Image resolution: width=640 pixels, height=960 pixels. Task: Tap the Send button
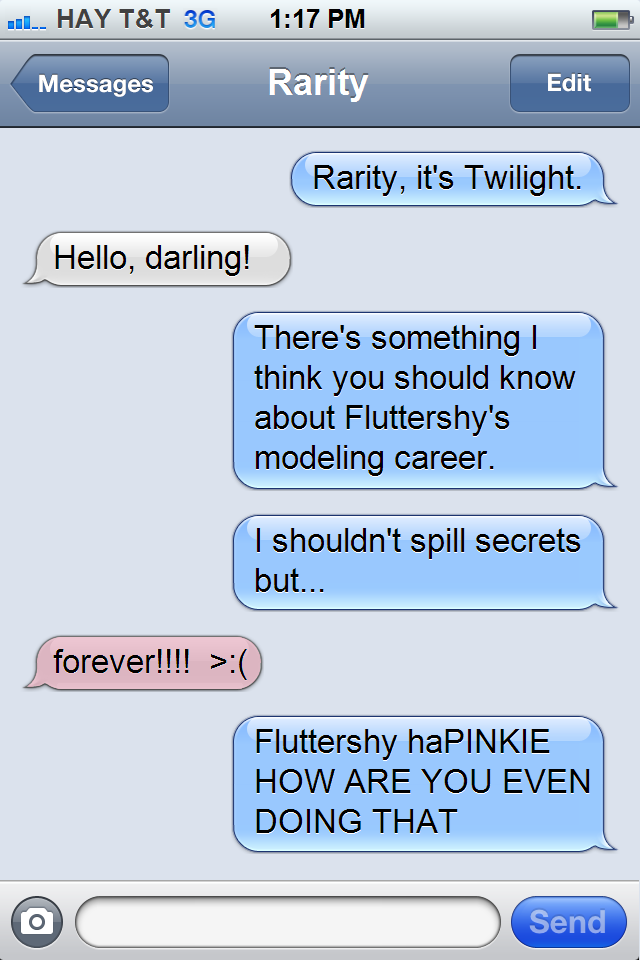pyautogui.click(x=568, y=921)
